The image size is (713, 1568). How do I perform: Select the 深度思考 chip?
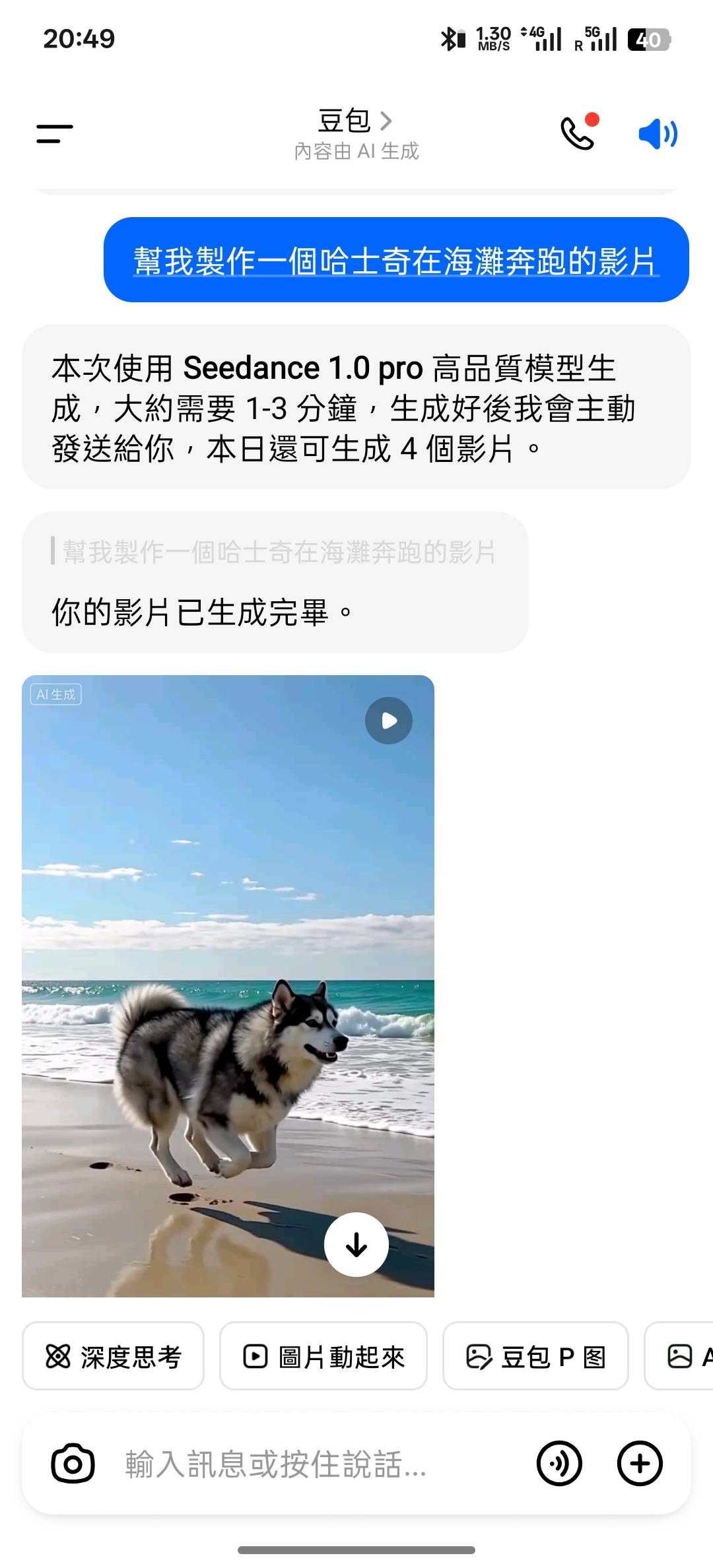point(113,1357)
